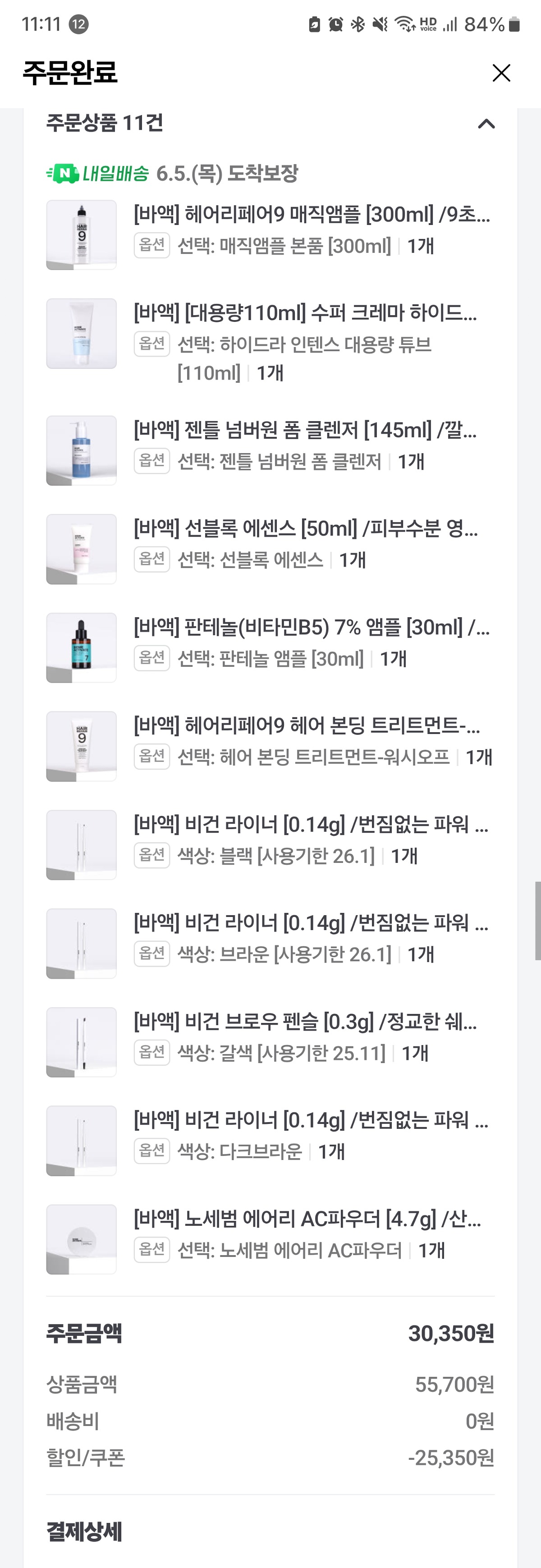Open 비건 라이너 다크브라운 색상 item
This screenshot has width=541, height=1568.
(310, 1121)
